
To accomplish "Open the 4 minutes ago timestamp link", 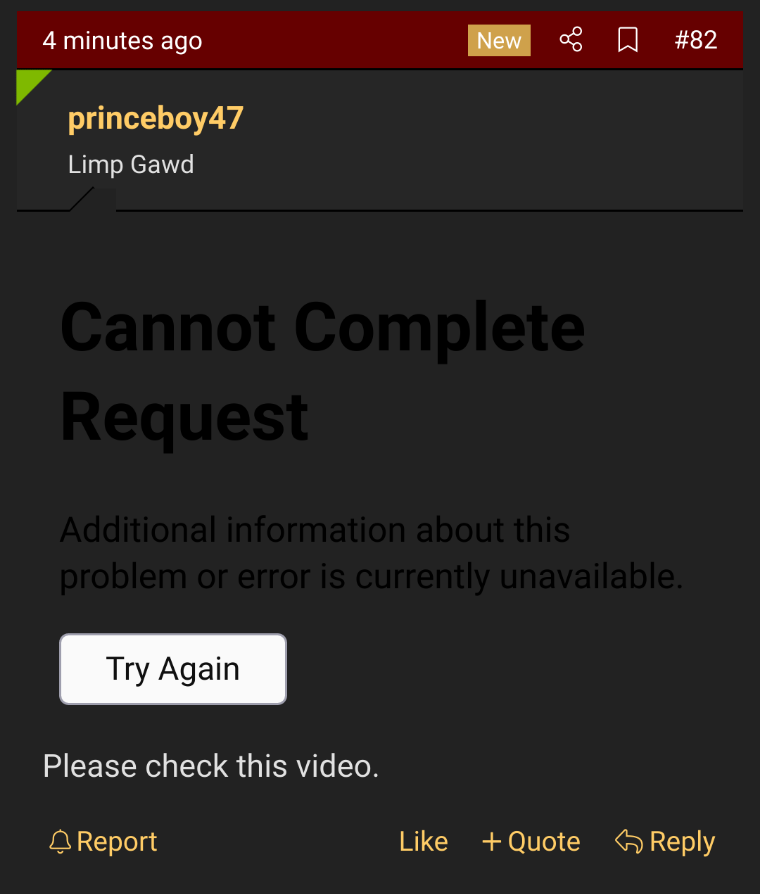I will (122, 41).
